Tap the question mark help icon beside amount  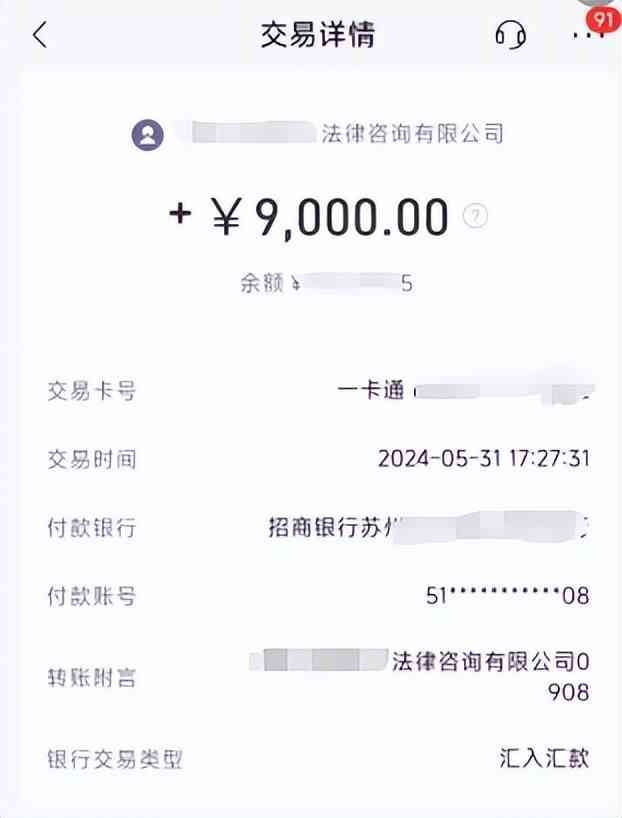pos(476,215)
